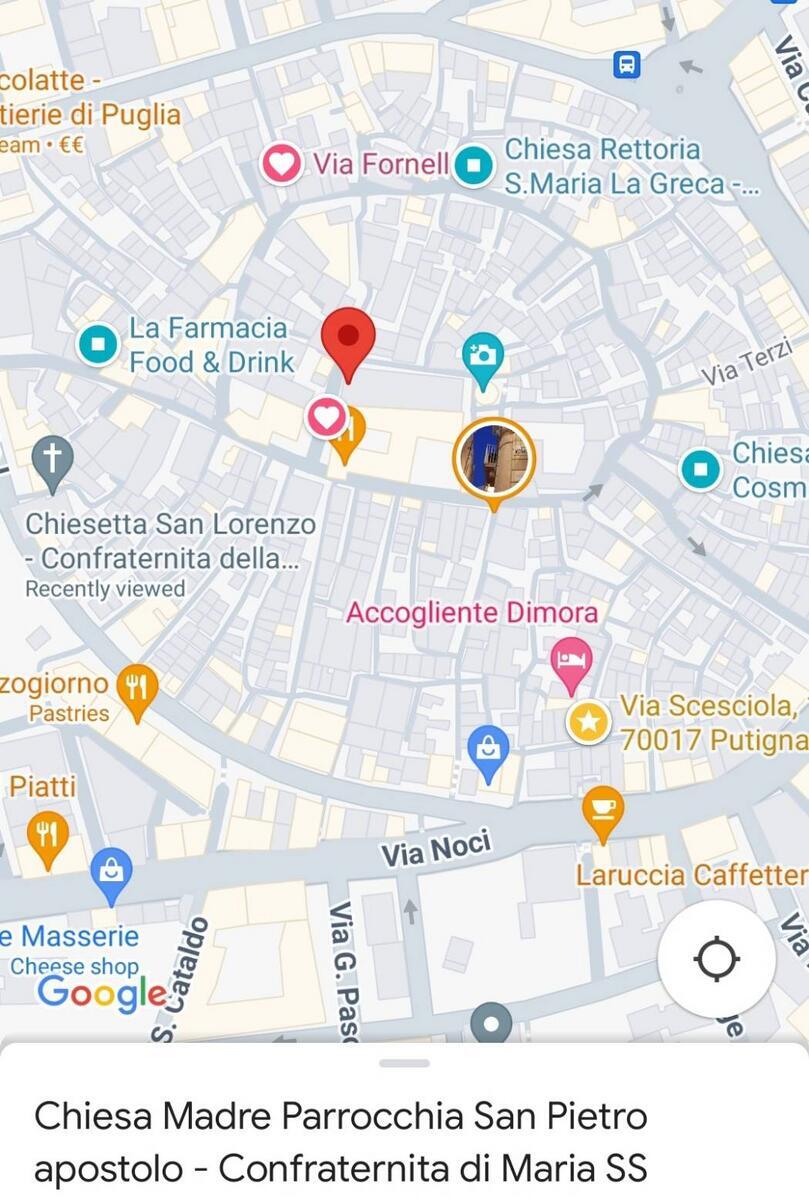Viewport: 809px width, 1200px height.
Task: Tap the red dropped pin marker
Action: pos(348,339)
